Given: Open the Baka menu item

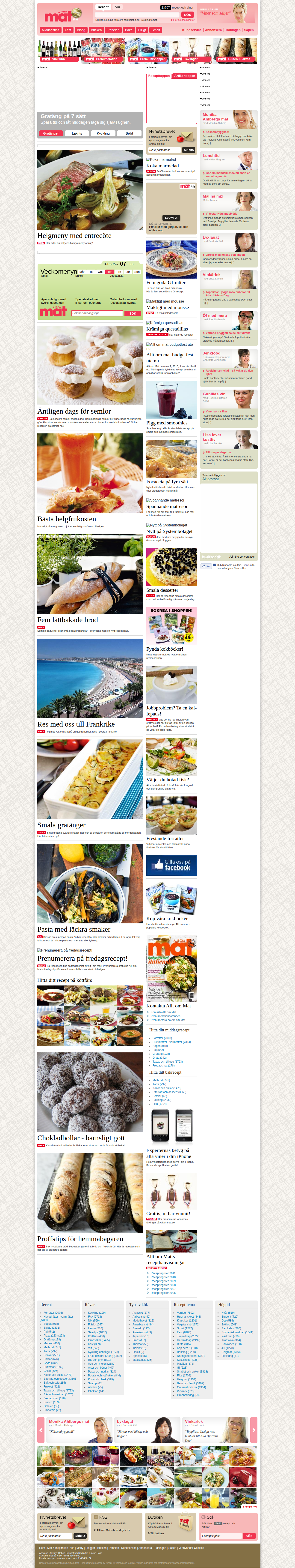Looking at the screenshot, I should click(128, 30).
